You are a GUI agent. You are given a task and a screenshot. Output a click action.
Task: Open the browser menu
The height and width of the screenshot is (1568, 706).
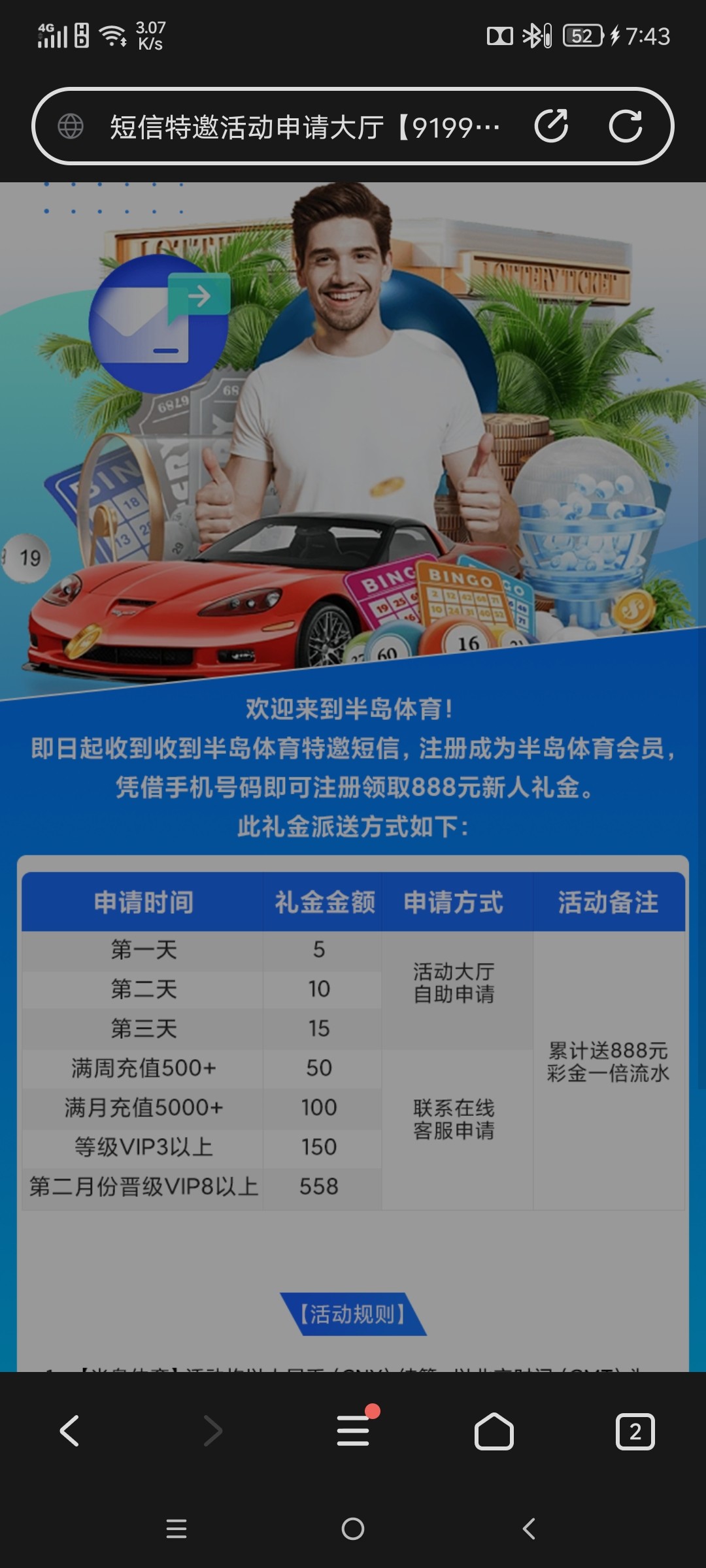[354, 1431]
